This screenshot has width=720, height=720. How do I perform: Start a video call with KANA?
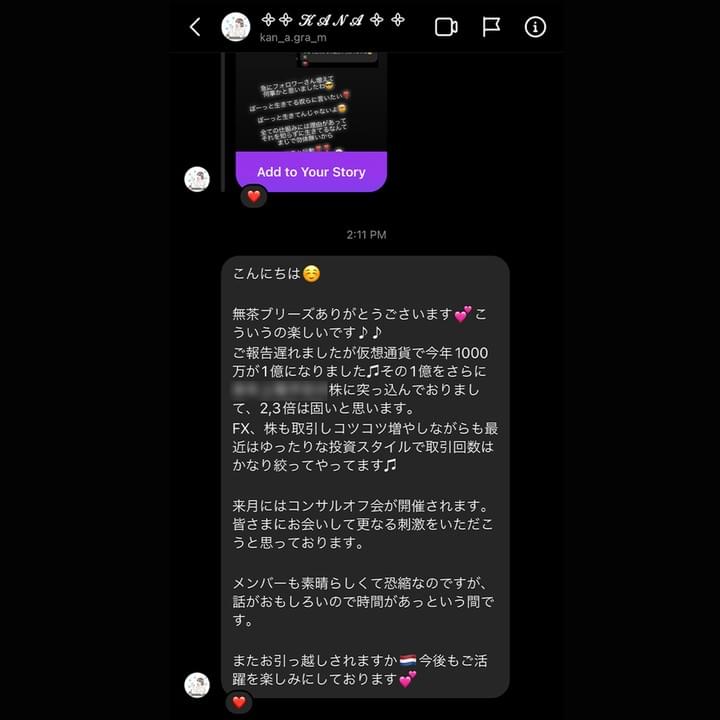[446, 27]
